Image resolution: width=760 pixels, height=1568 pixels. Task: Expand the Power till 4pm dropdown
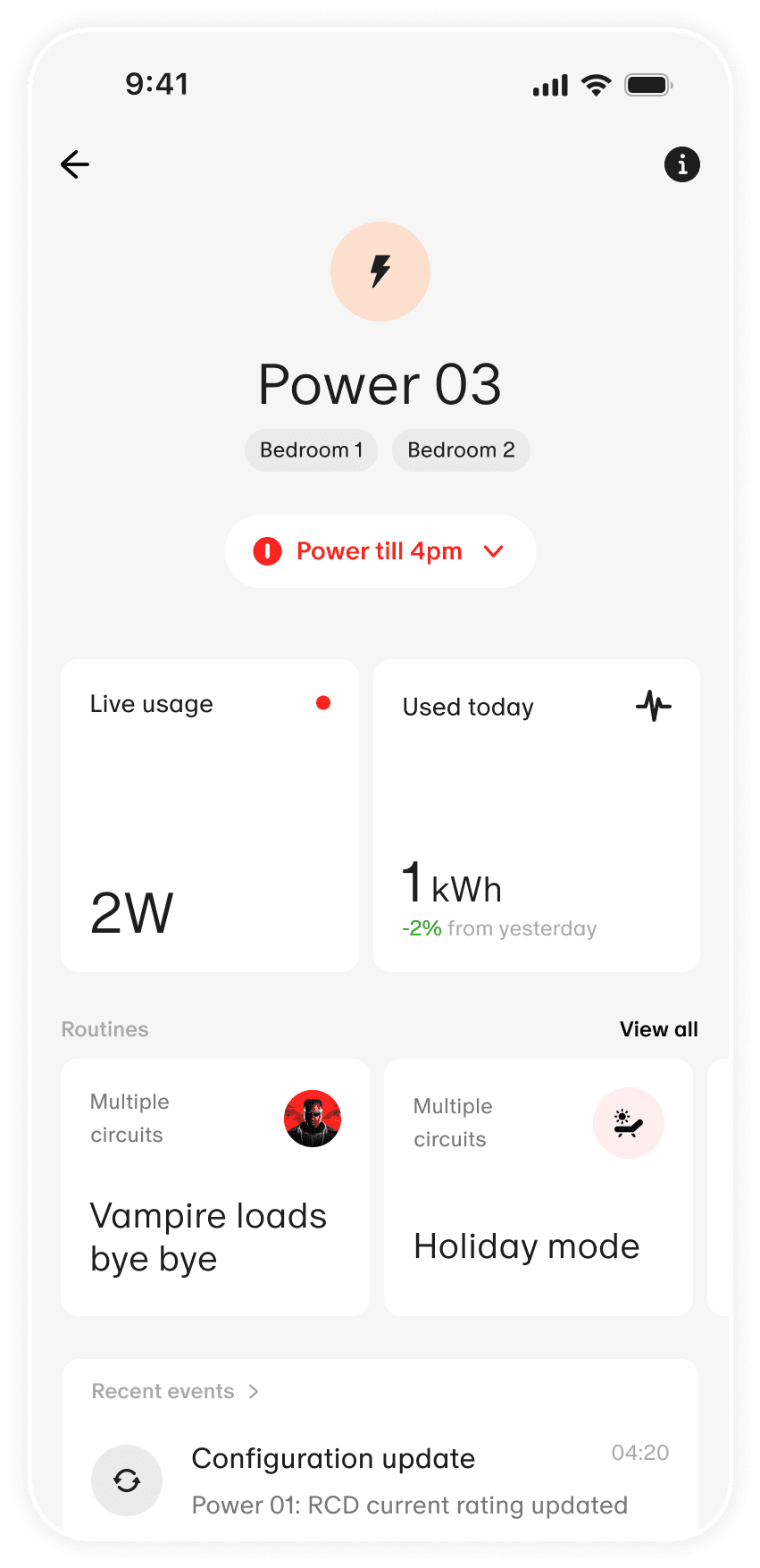[380, 551]
